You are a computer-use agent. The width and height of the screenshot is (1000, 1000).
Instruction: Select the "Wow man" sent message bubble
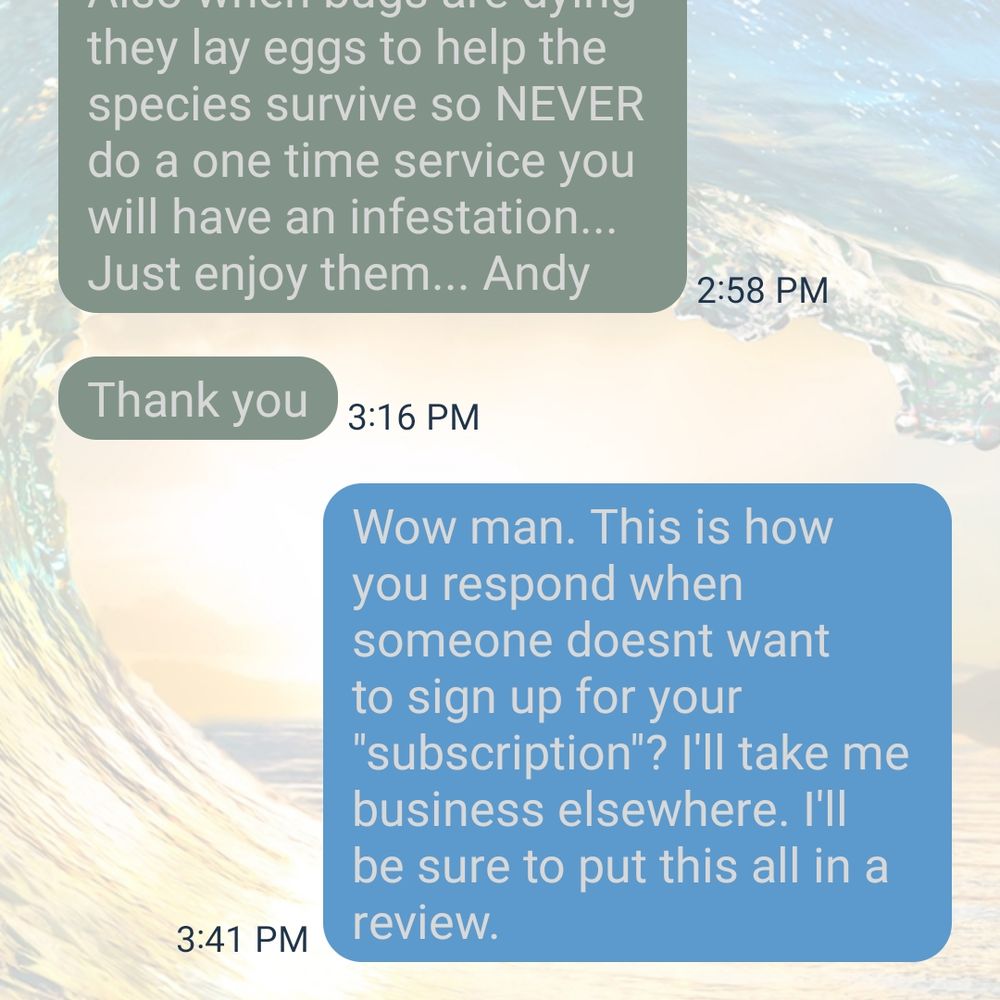tap(637, 722)
